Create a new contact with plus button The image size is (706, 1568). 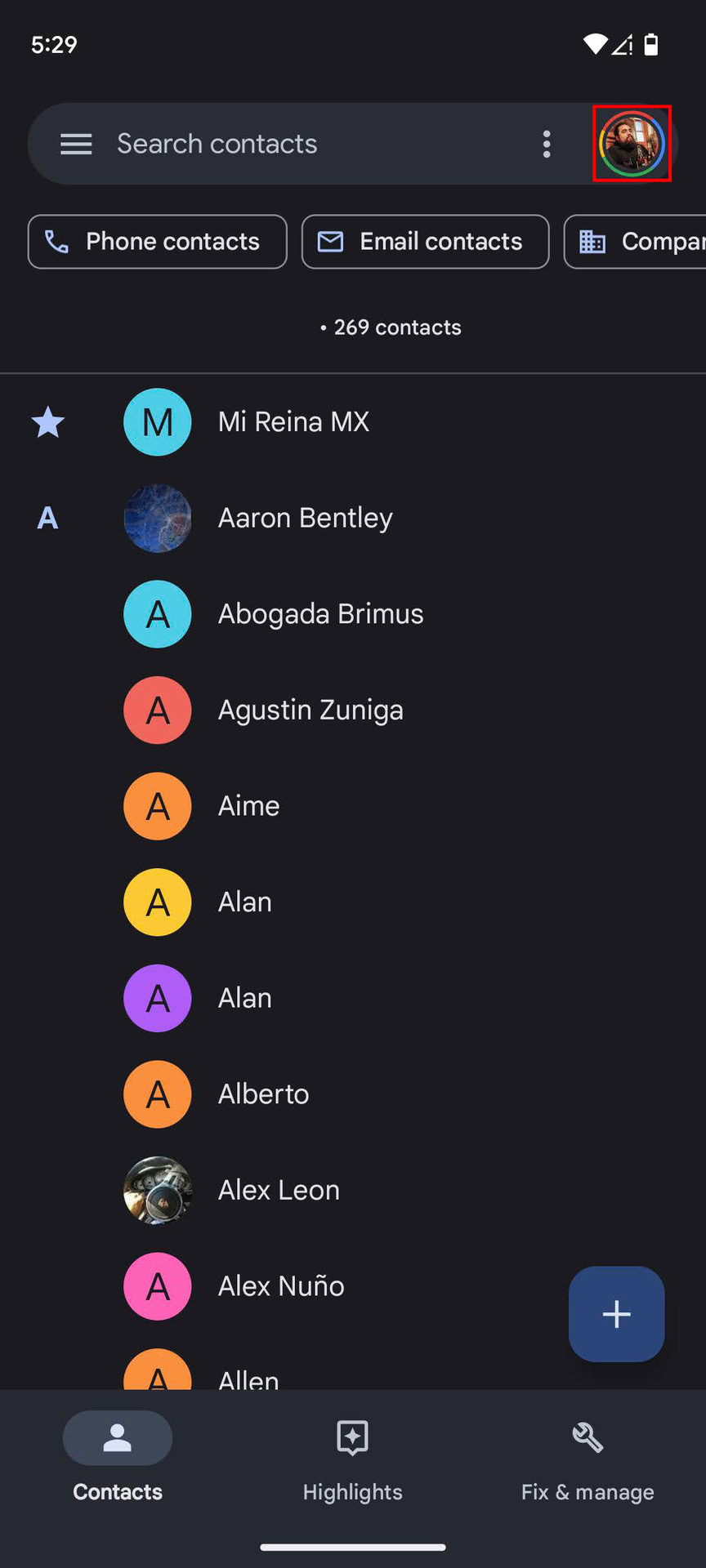click(616, 1314)
